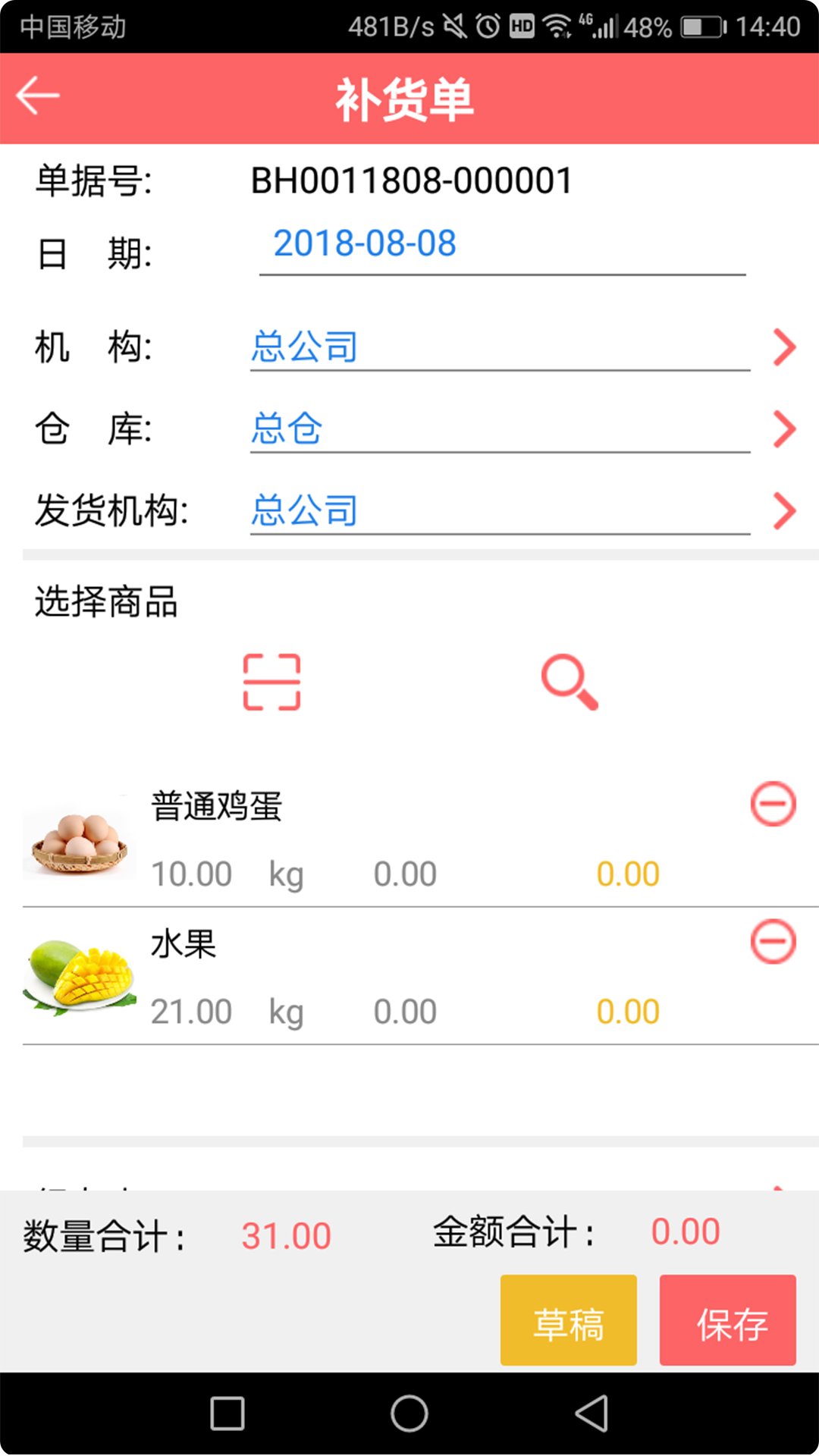Open the recent apps view

227,1414
